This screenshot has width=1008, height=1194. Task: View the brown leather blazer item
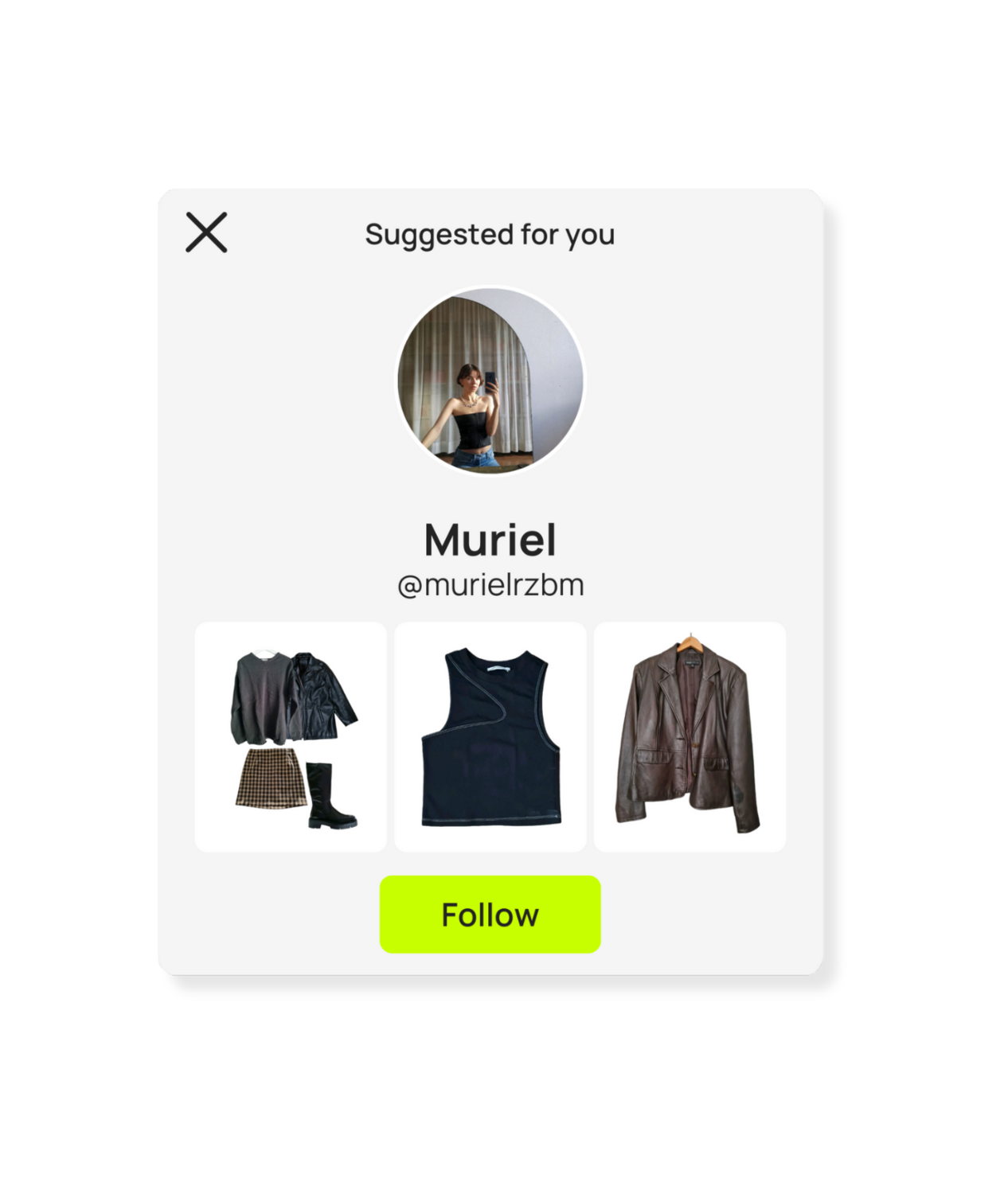point(690,737)
